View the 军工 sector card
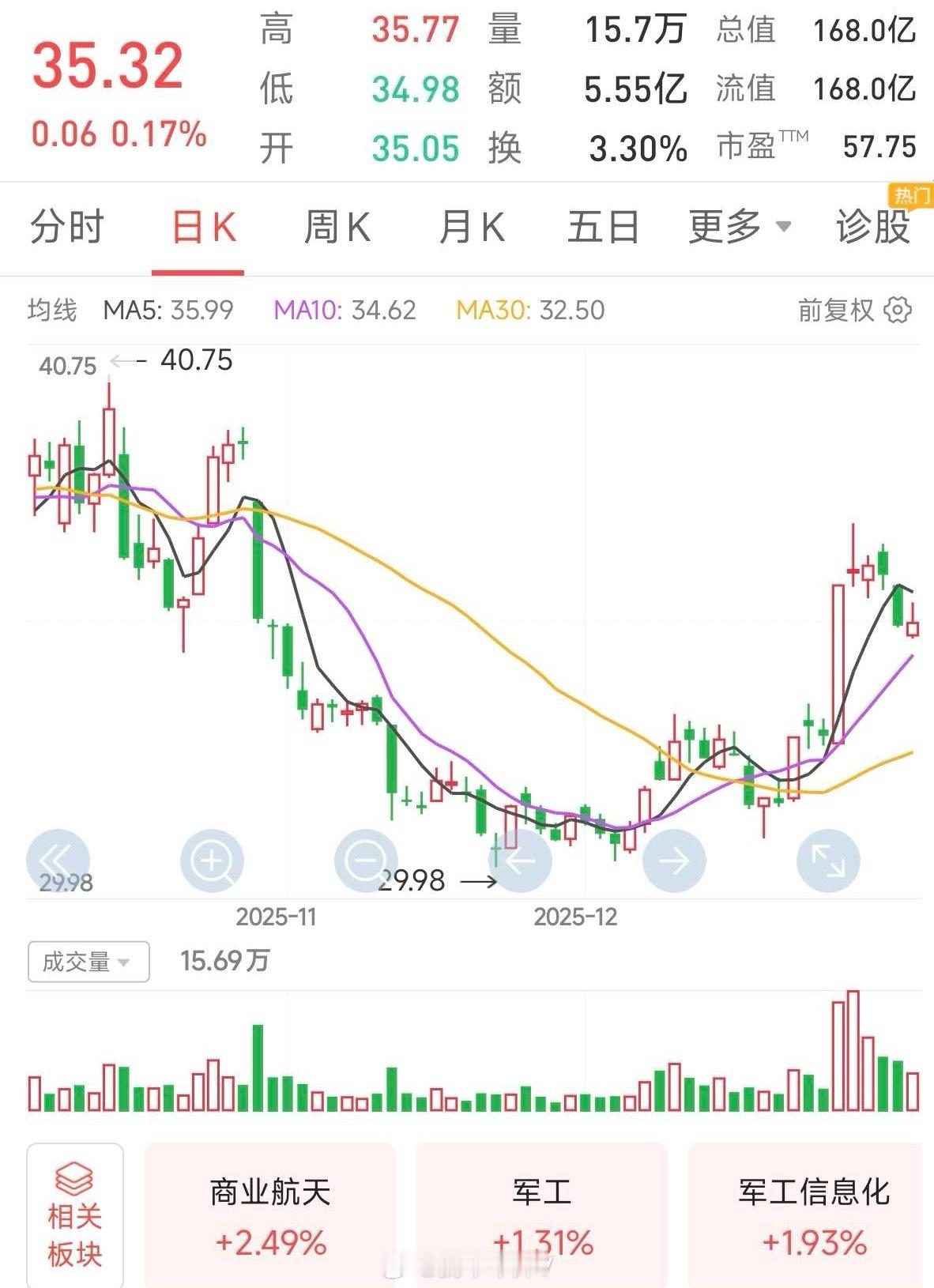This screenshot has width=934, height=1288. point(541,1217)
